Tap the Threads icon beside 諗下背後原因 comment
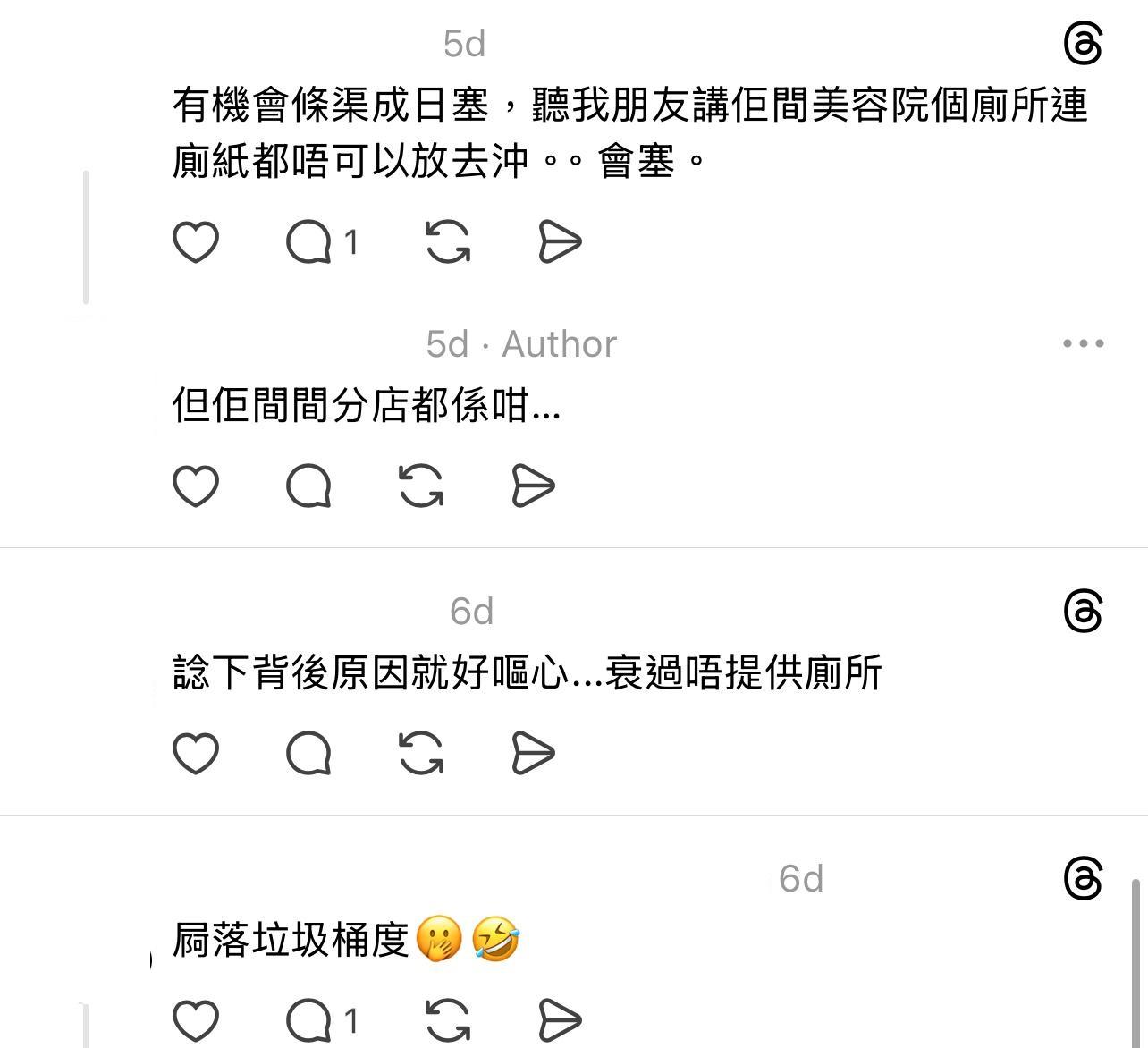Screen dimensions: 1148x1048 coord(1083,612)
